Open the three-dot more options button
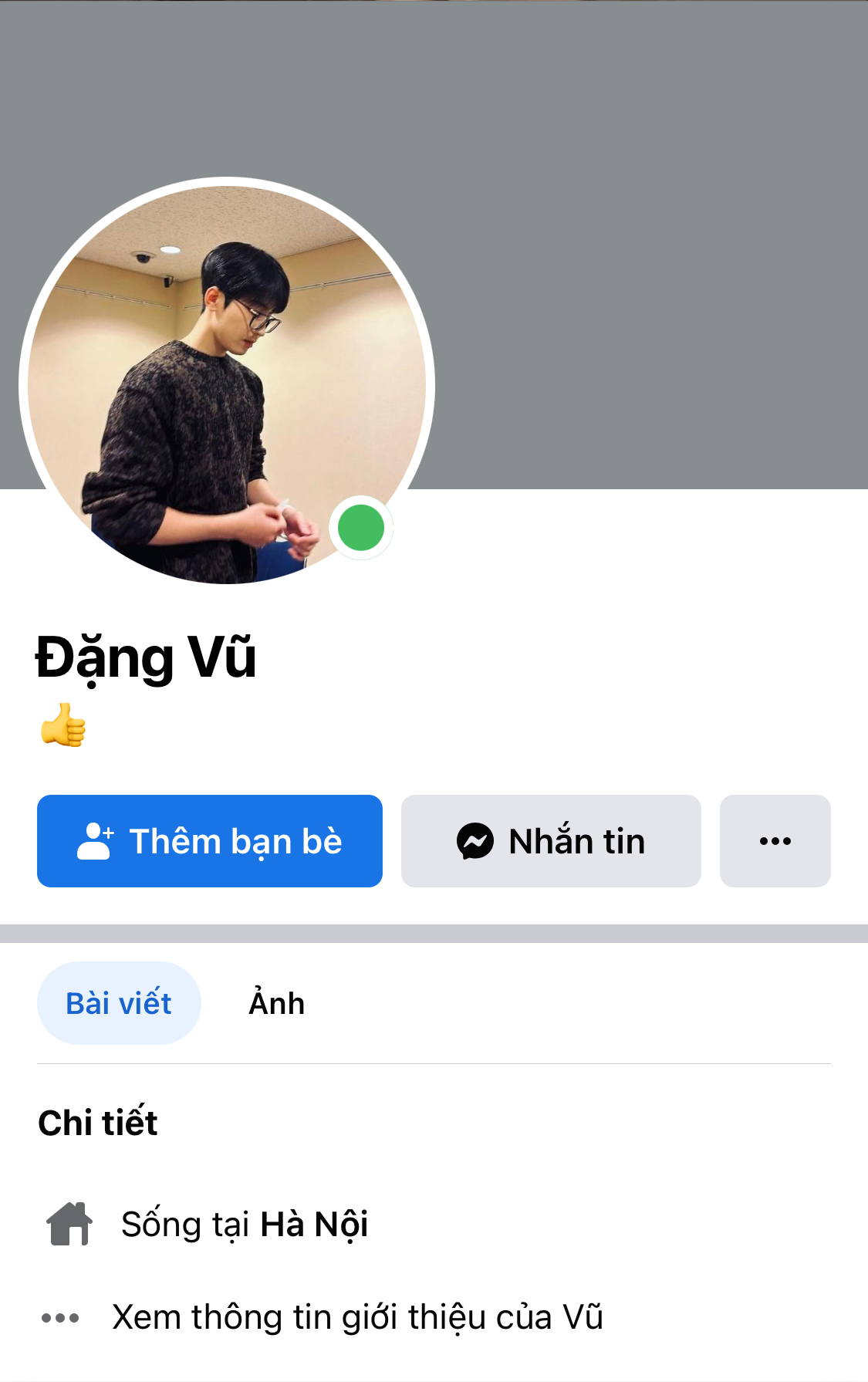Viewport: 868px width, 1382px height. [775, 841]
